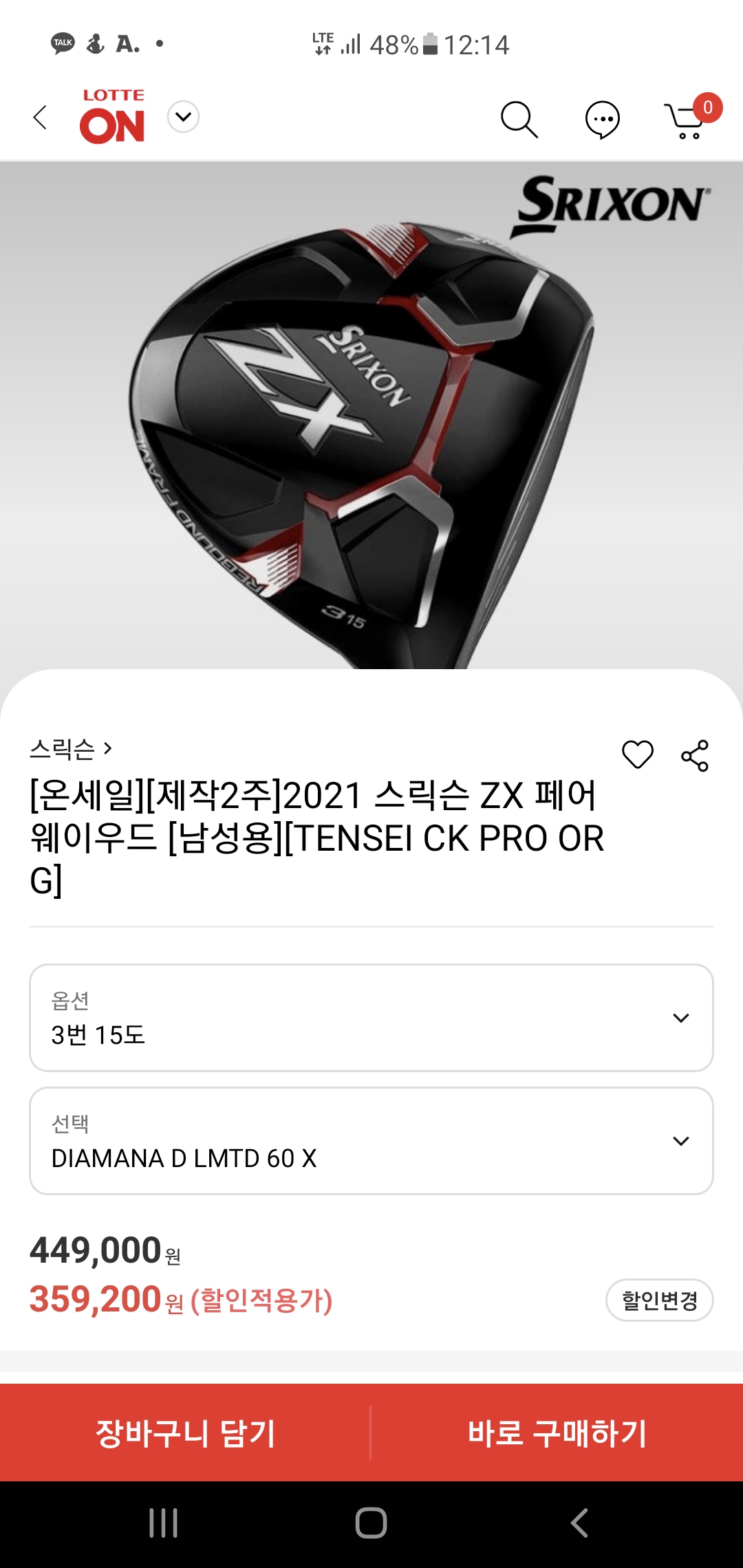The width and height of the screenshot is (743, 1568).
Task: Tap the 할인변경 button
Action: point(659,1300)
